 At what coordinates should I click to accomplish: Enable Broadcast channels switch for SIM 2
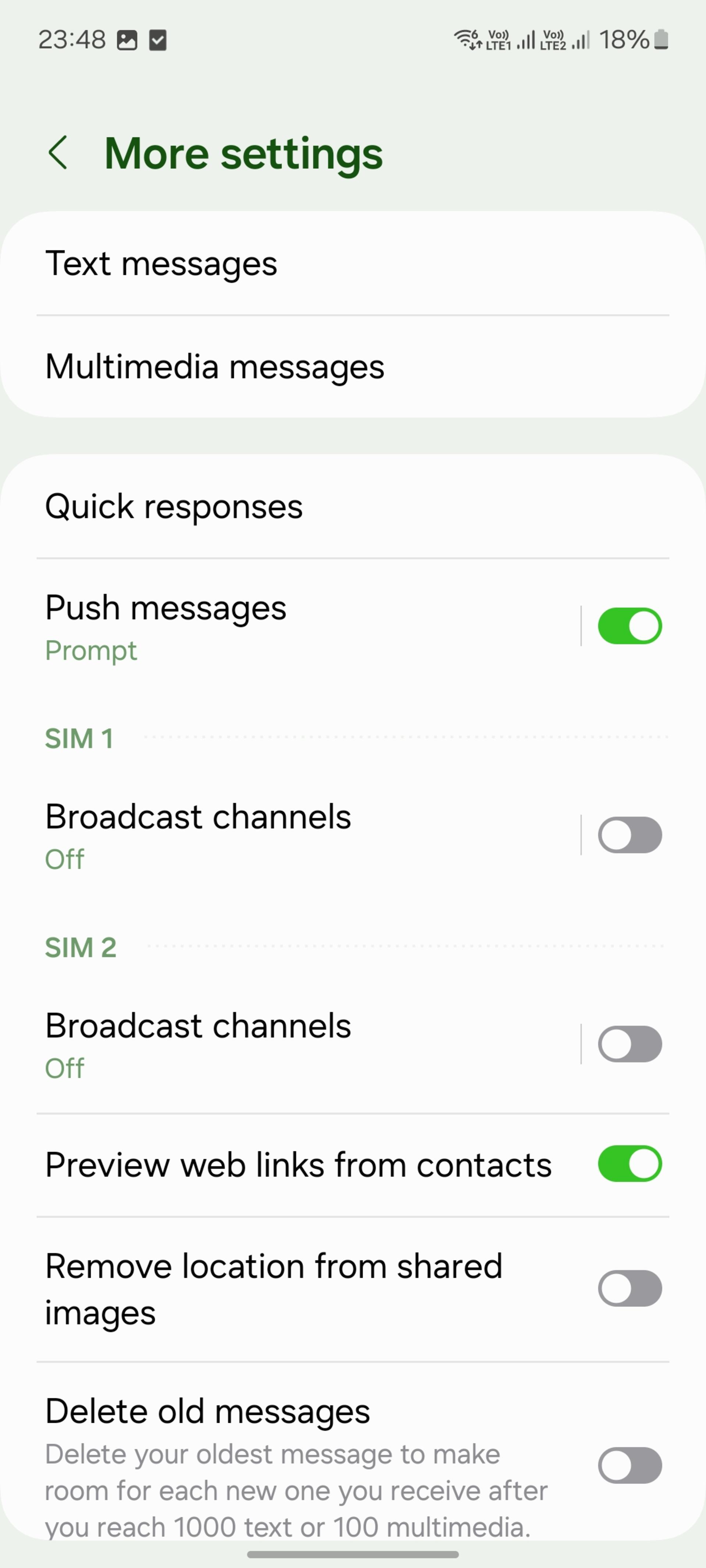[630, 1044]
